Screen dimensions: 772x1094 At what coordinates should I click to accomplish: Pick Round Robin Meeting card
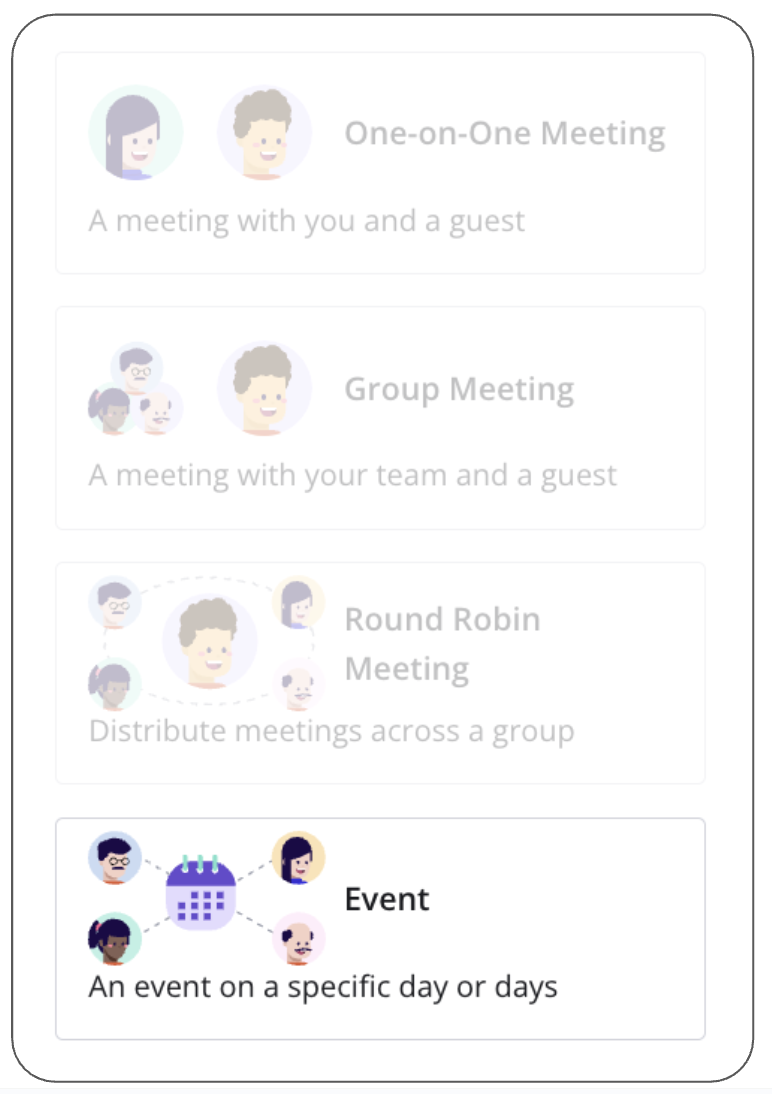tap(380, 673)
